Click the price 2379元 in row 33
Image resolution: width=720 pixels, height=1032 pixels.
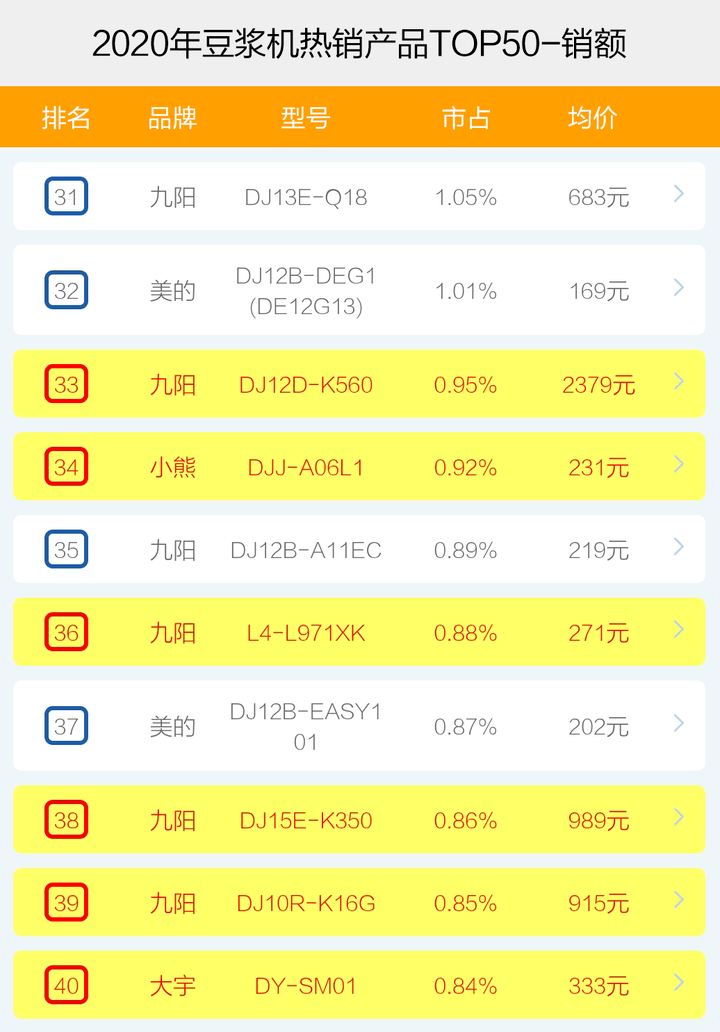point(597,384)
